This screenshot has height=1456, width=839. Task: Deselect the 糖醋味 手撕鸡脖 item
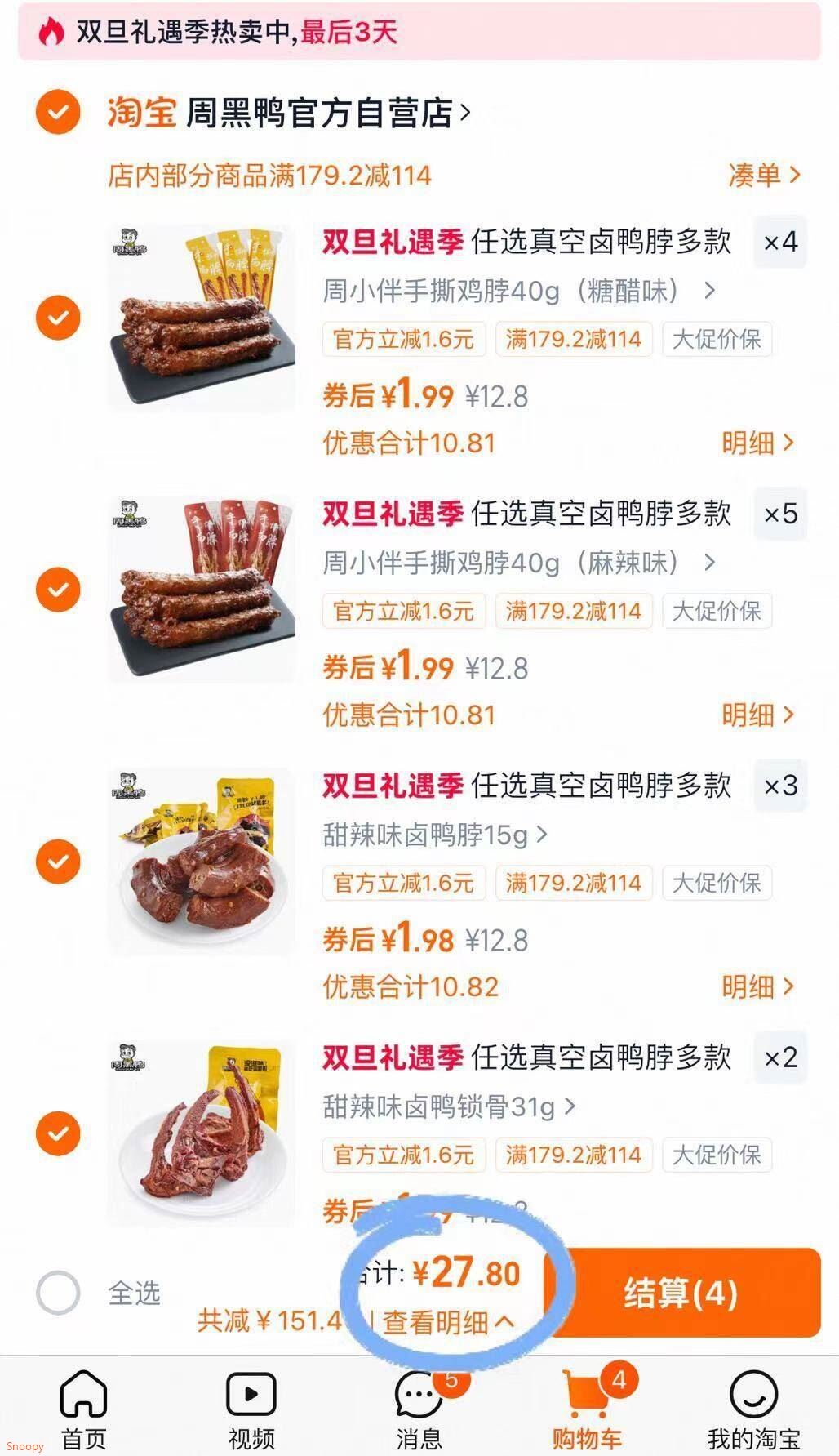58,317
